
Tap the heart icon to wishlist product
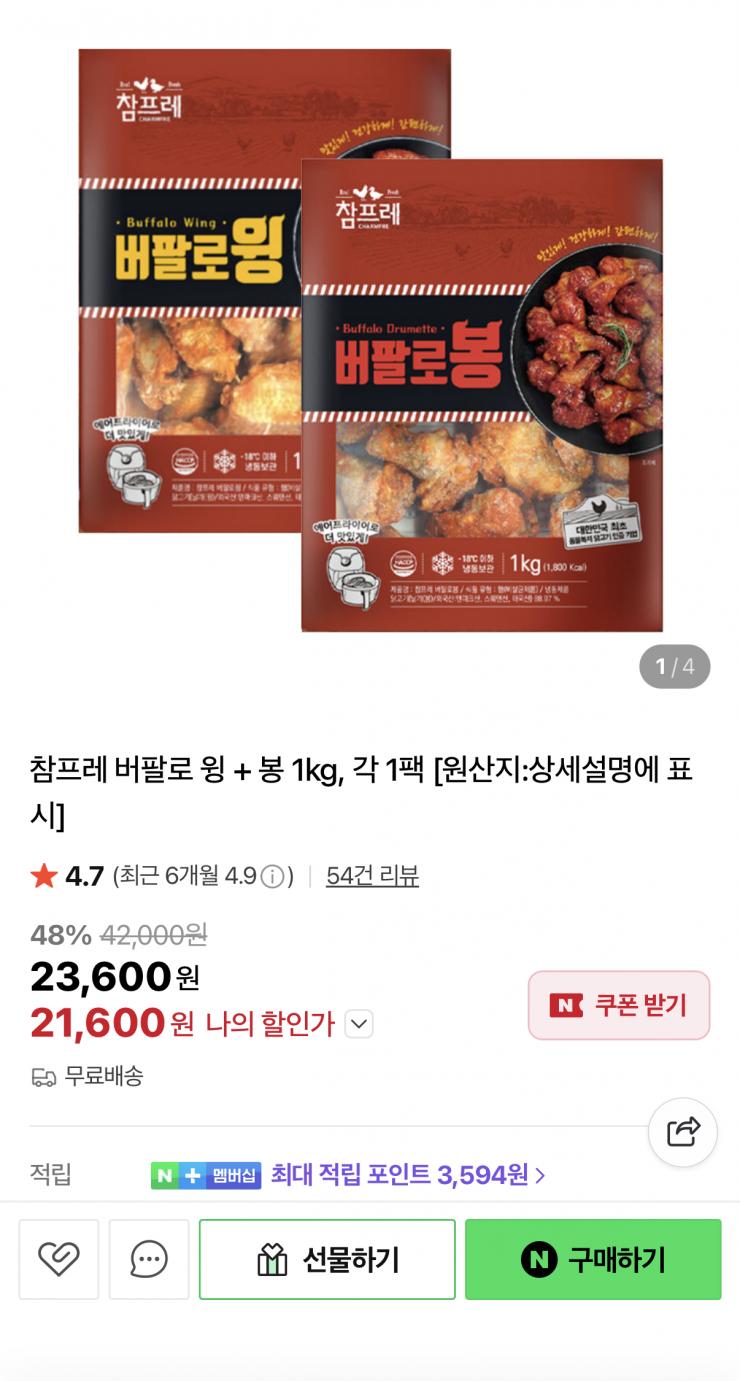59,1259
